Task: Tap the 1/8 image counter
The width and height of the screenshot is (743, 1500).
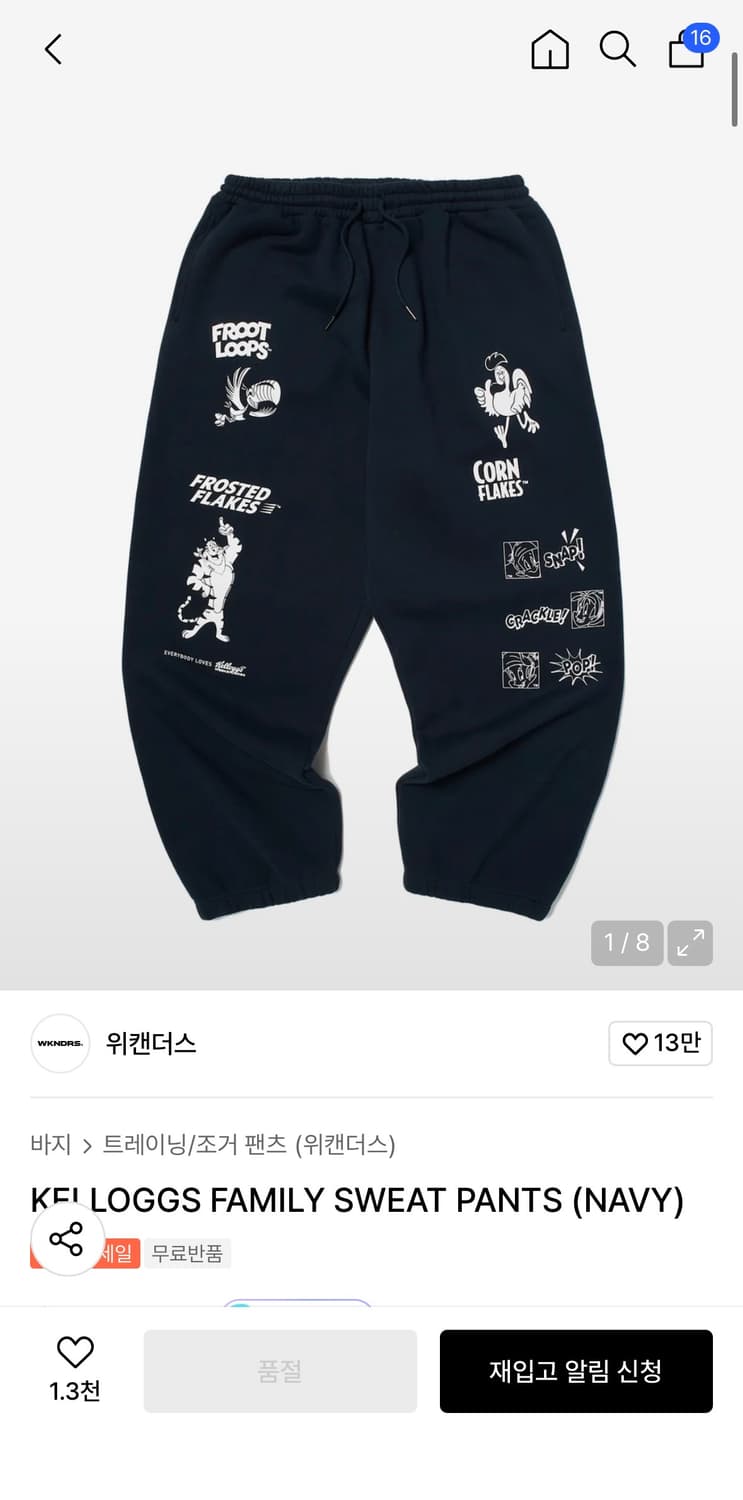Action: (627, 941)
